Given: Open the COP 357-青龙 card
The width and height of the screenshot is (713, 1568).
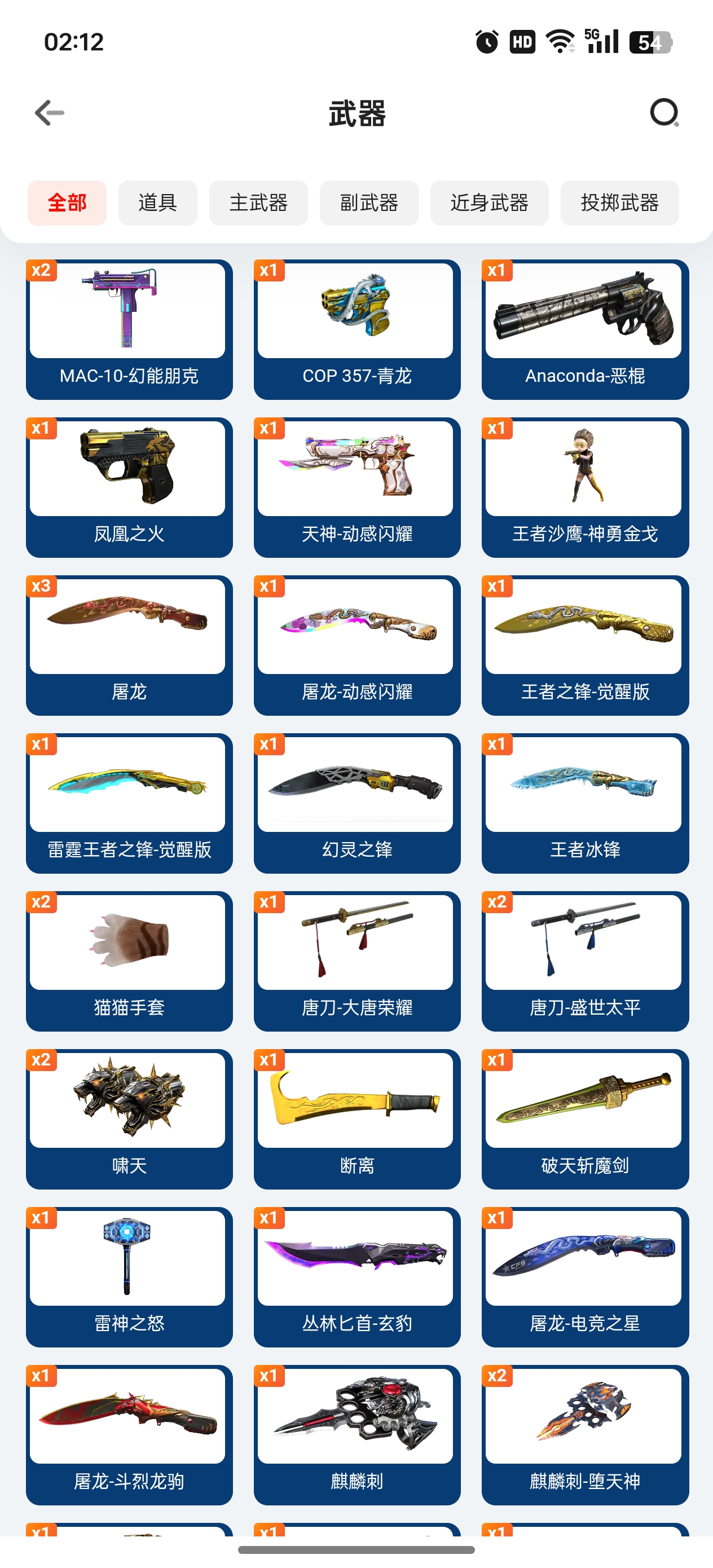Looking at the screenshot, I should tap(357, 329).
